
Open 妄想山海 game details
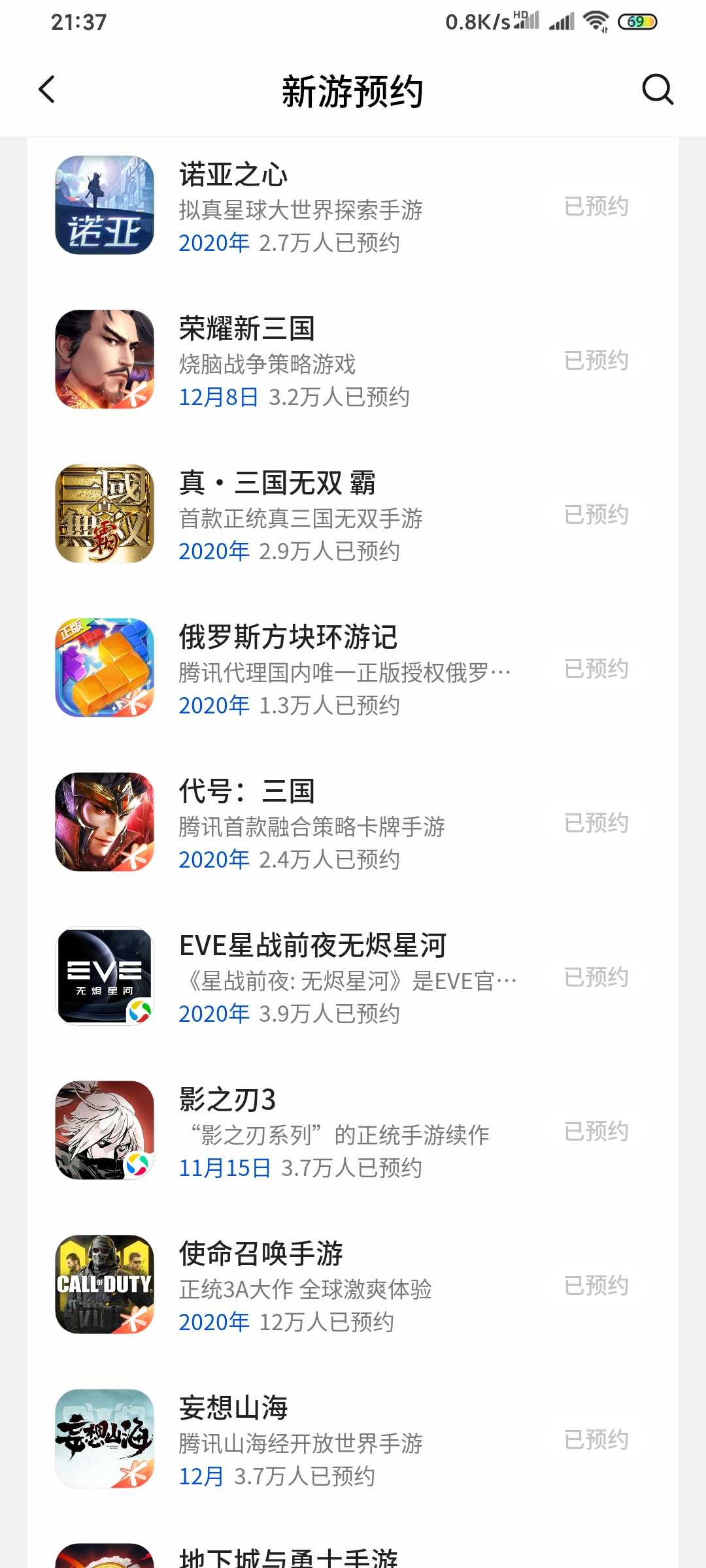[x=301, y=1440]
